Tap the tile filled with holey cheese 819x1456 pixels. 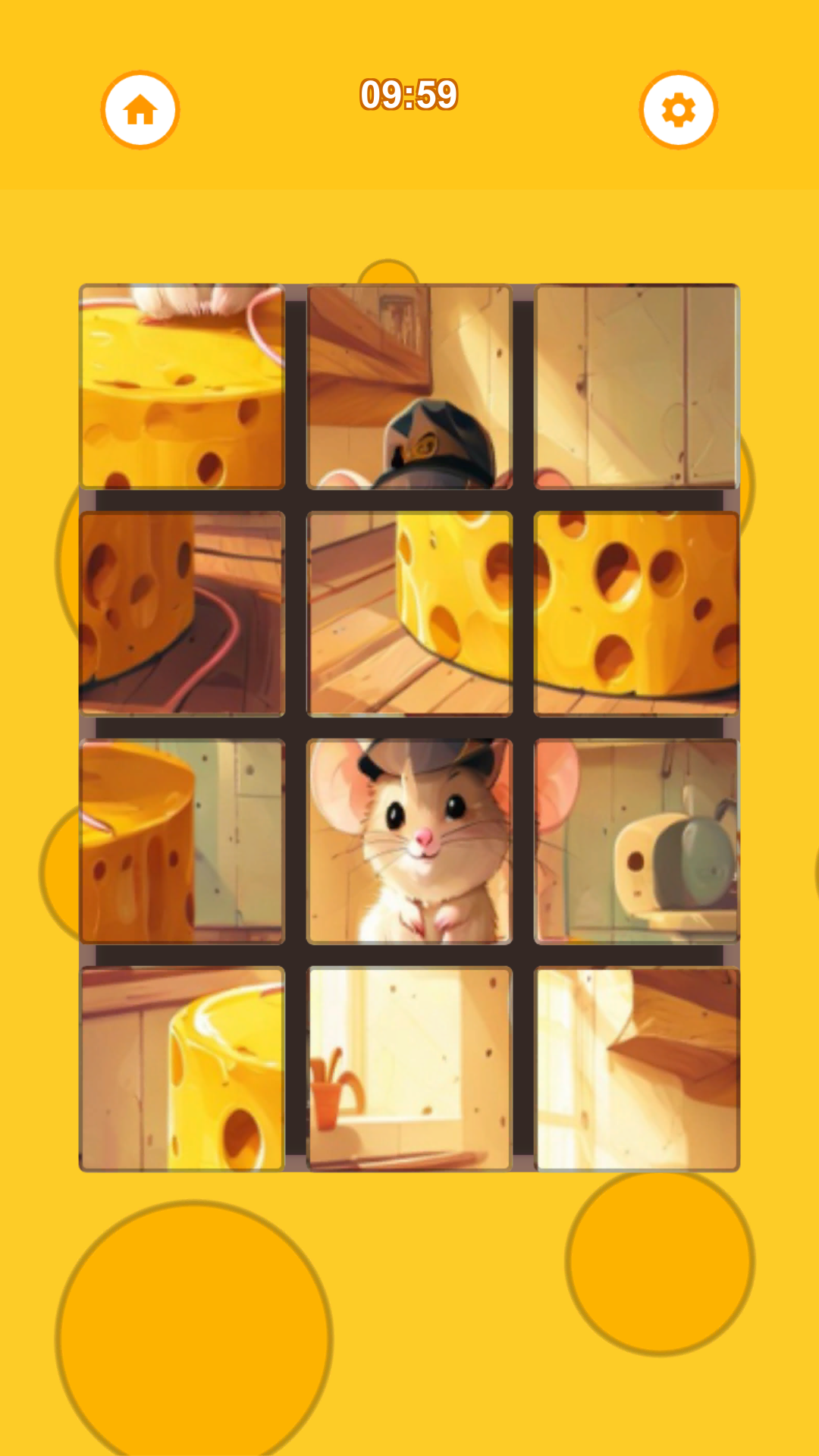(637, 613)
